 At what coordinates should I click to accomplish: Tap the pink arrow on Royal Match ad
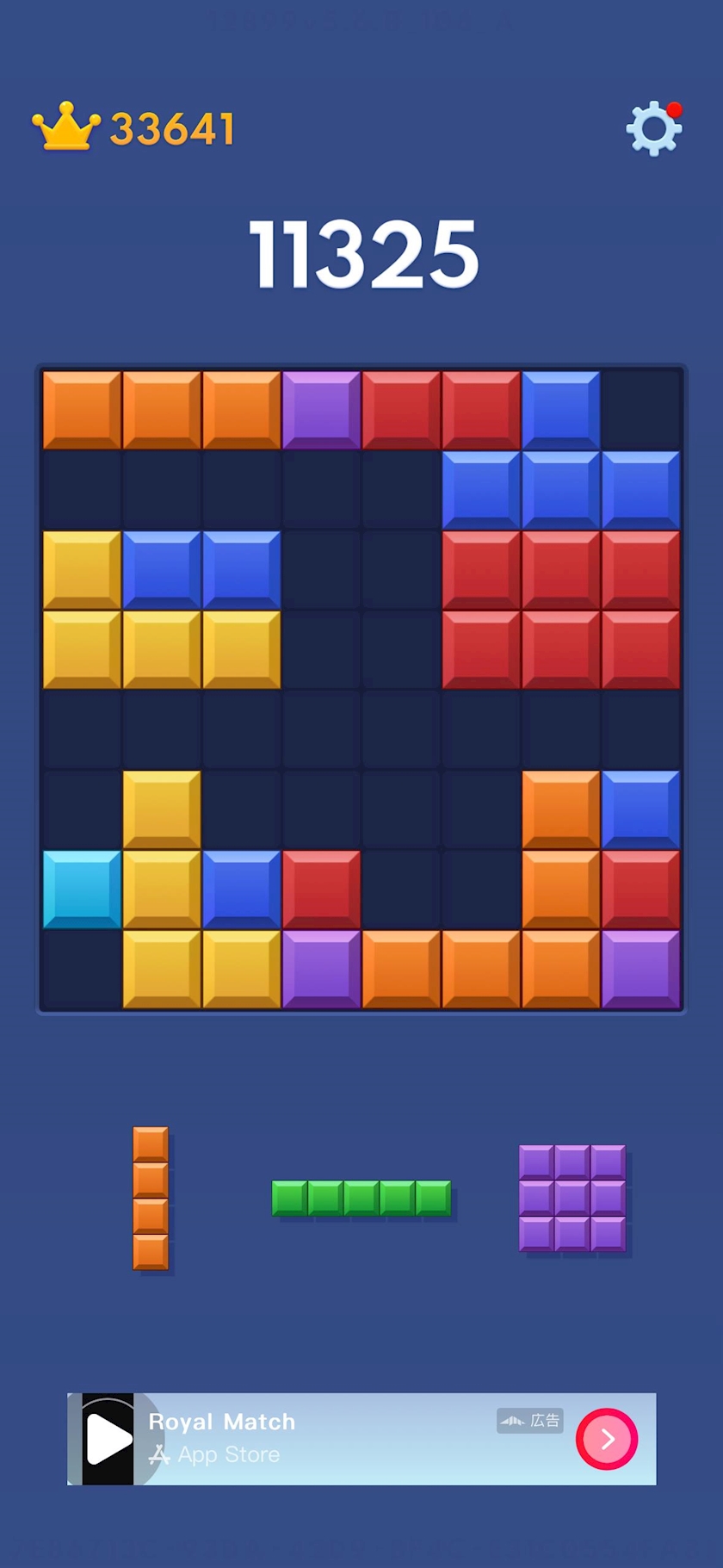click(x=607, y=1439)
